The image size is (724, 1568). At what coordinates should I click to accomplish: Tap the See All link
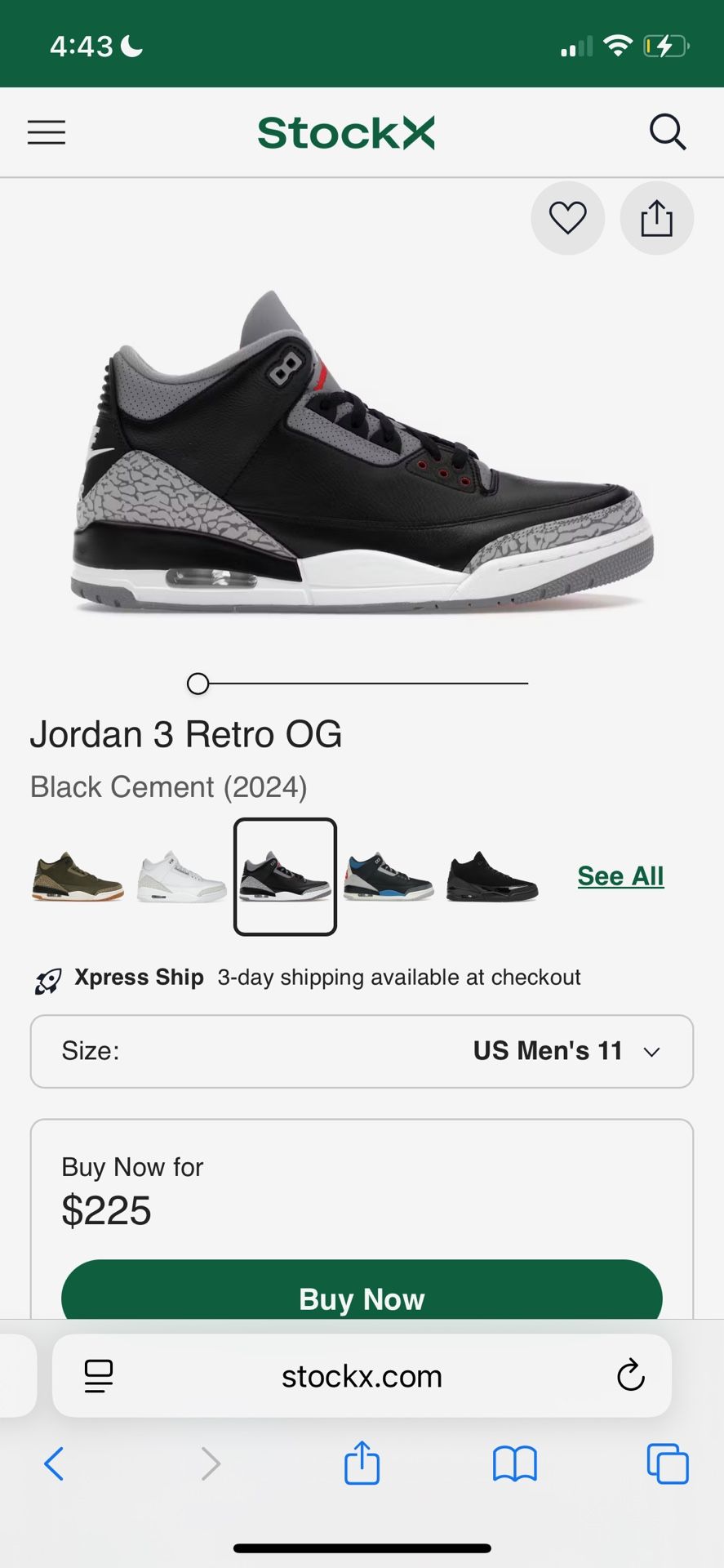[620, 876]
